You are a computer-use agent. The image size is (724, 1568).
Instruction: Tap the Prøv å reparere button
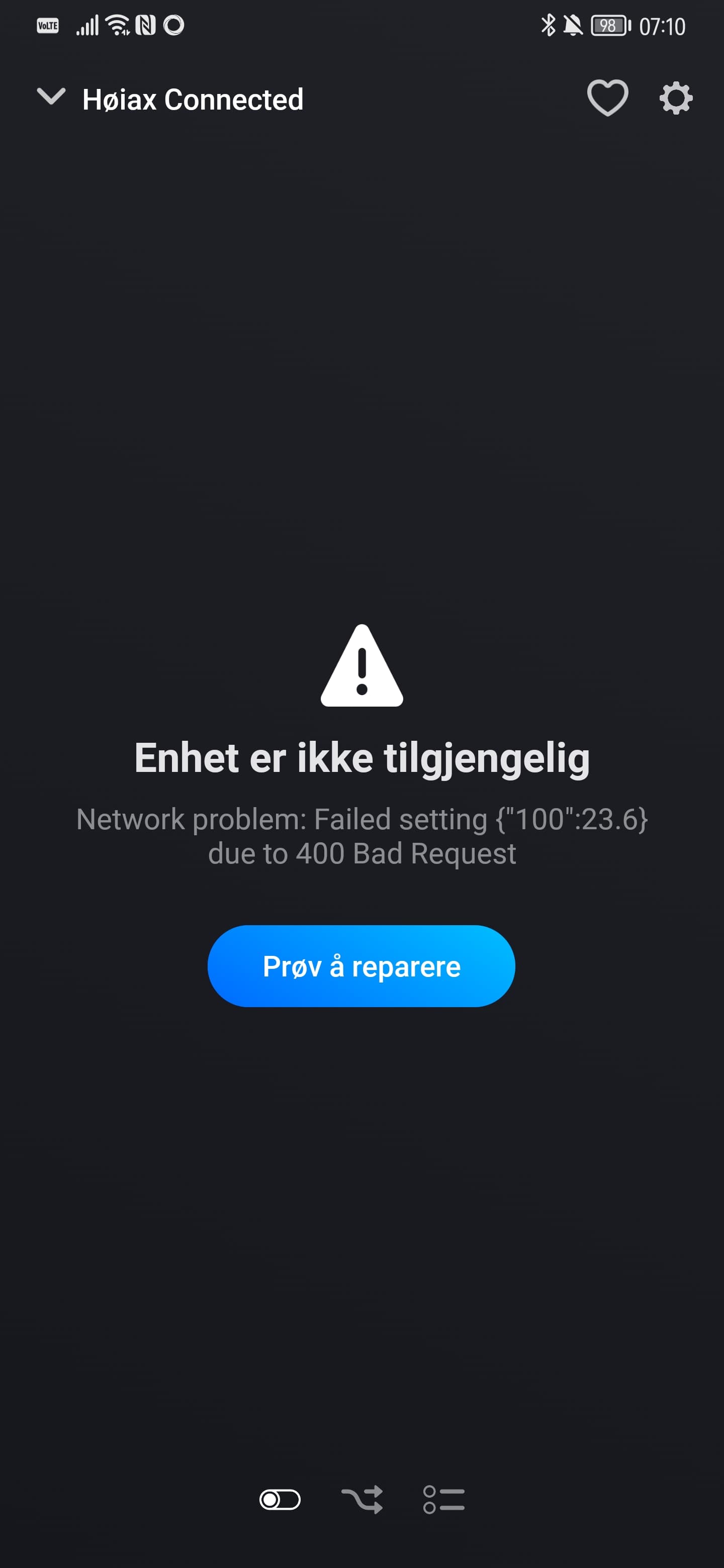[361, 965]
